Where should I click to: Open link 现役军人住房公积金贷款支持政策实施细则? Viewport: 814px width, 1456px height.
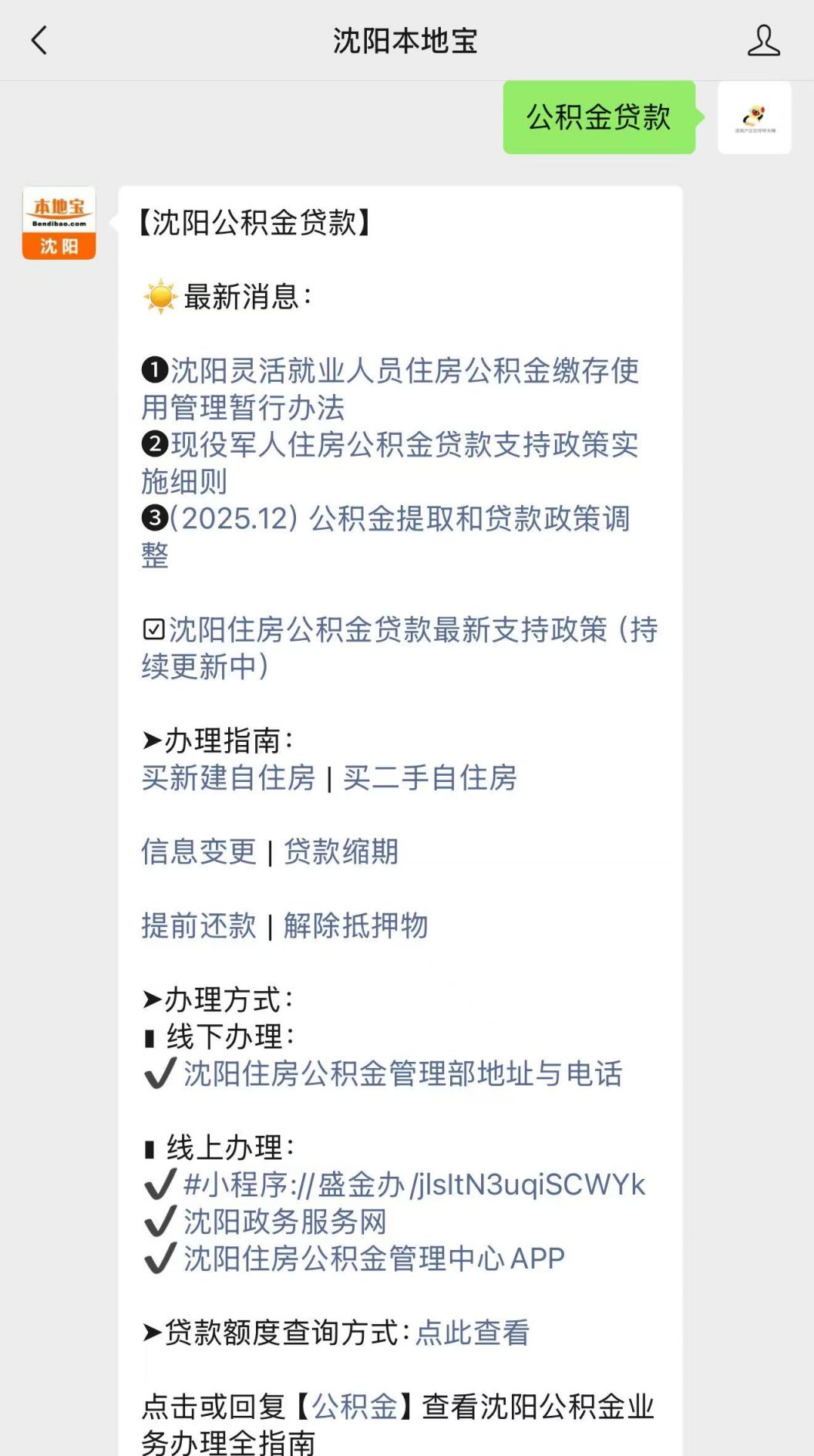390,463
